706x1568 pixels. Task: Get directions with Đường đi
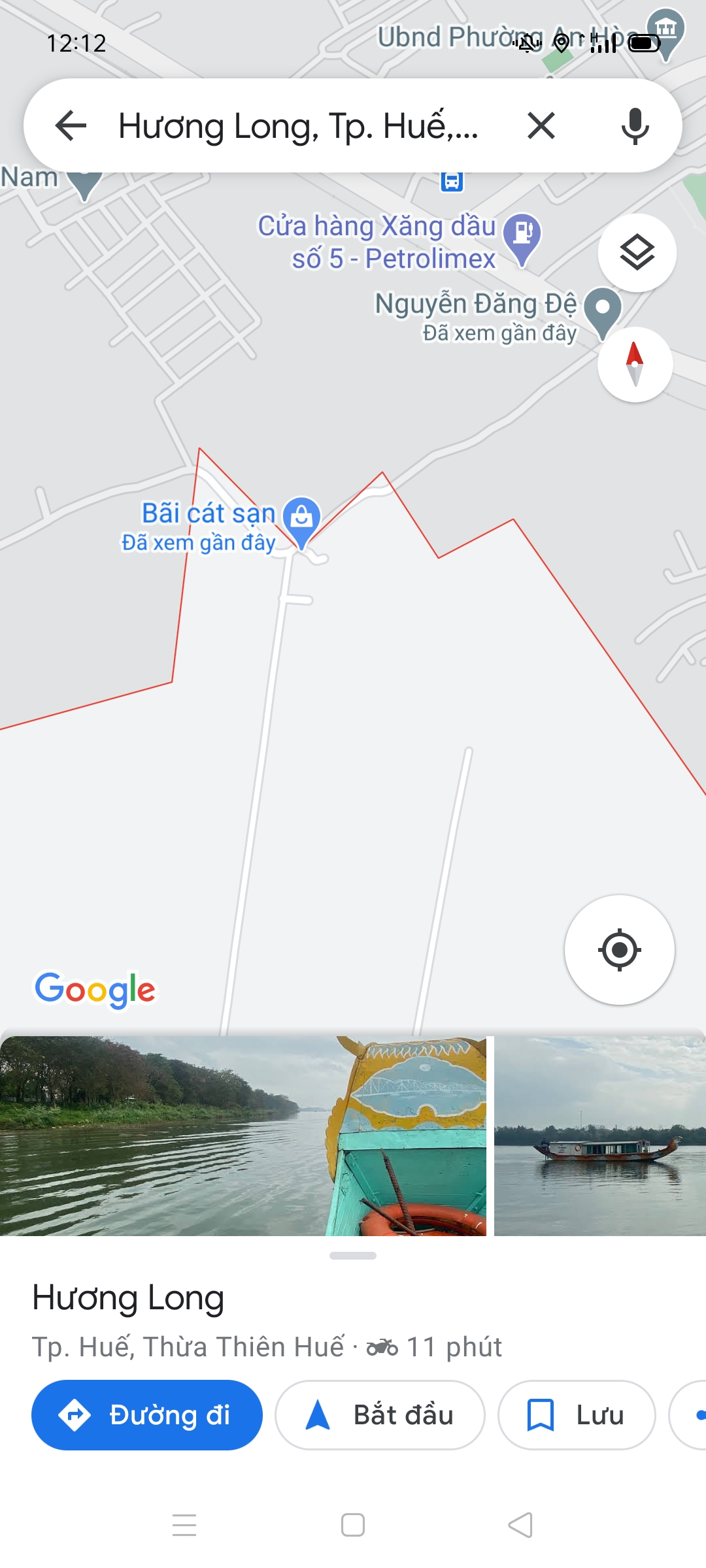click(147, 1415)
